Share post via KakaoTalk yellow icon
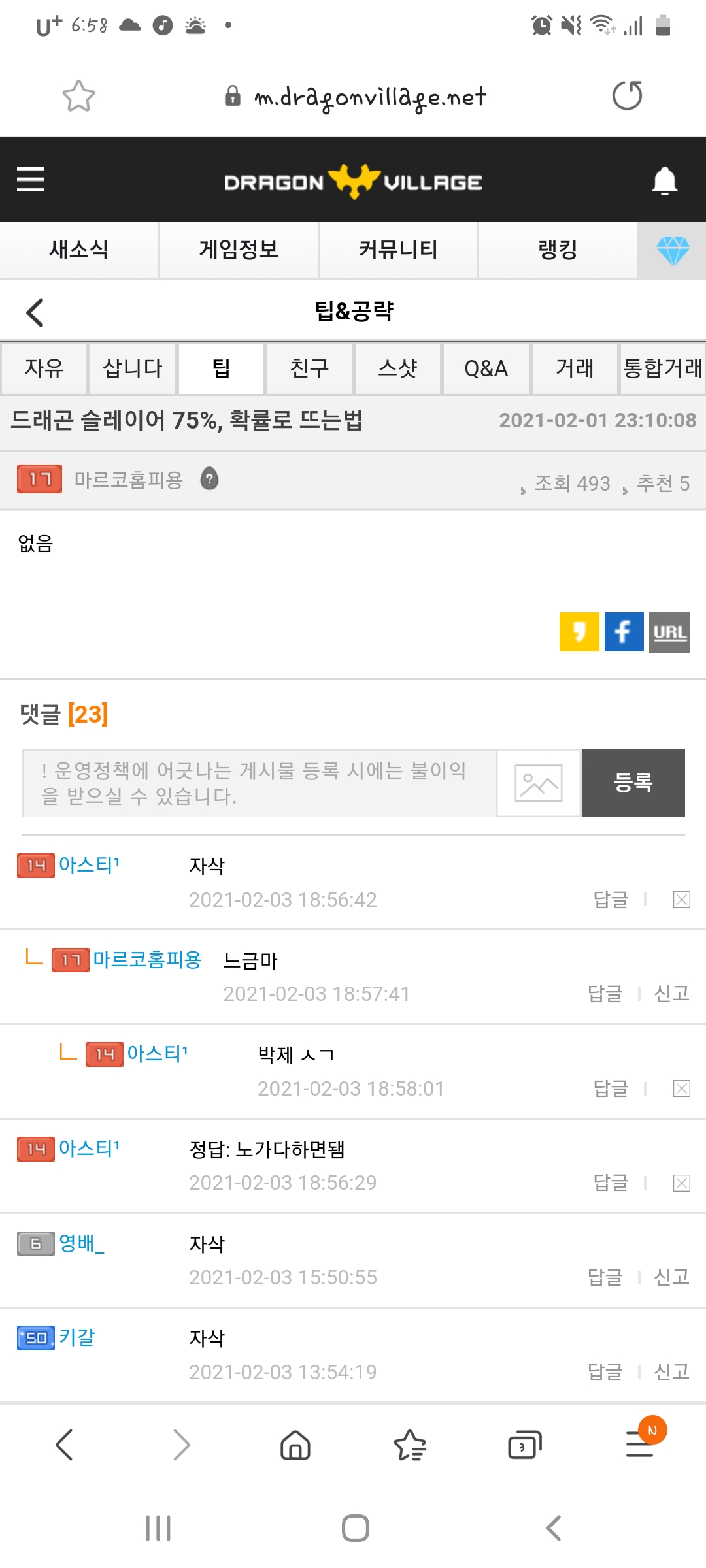 [579, 632]
